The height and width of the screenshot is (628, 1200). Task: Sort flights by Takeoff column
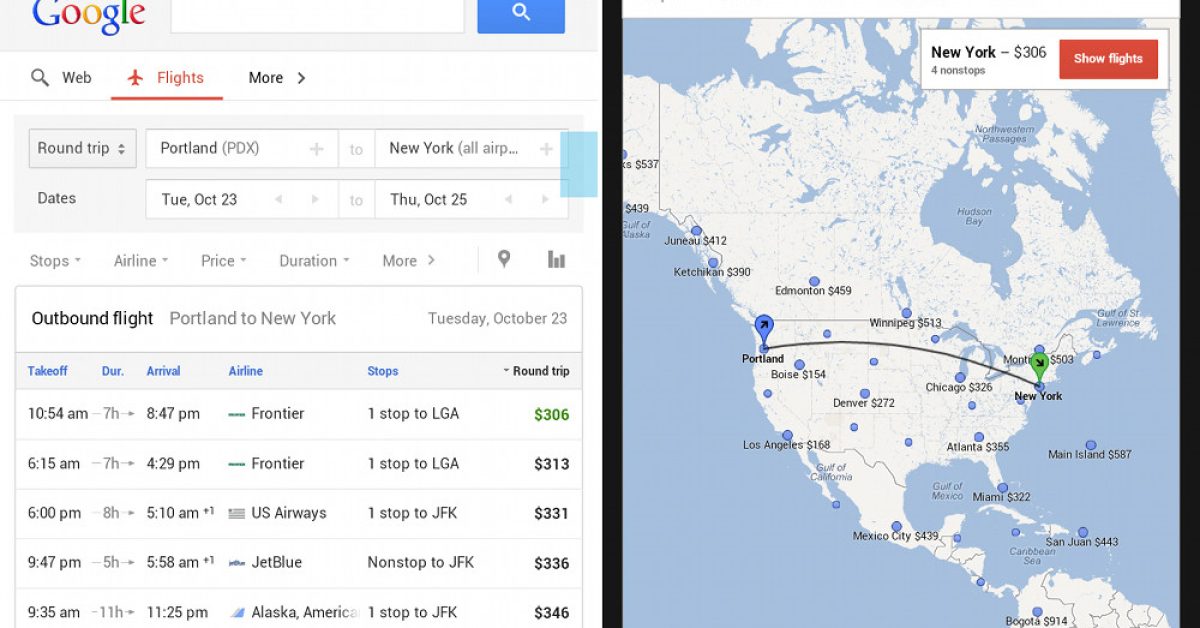(47, 371)
